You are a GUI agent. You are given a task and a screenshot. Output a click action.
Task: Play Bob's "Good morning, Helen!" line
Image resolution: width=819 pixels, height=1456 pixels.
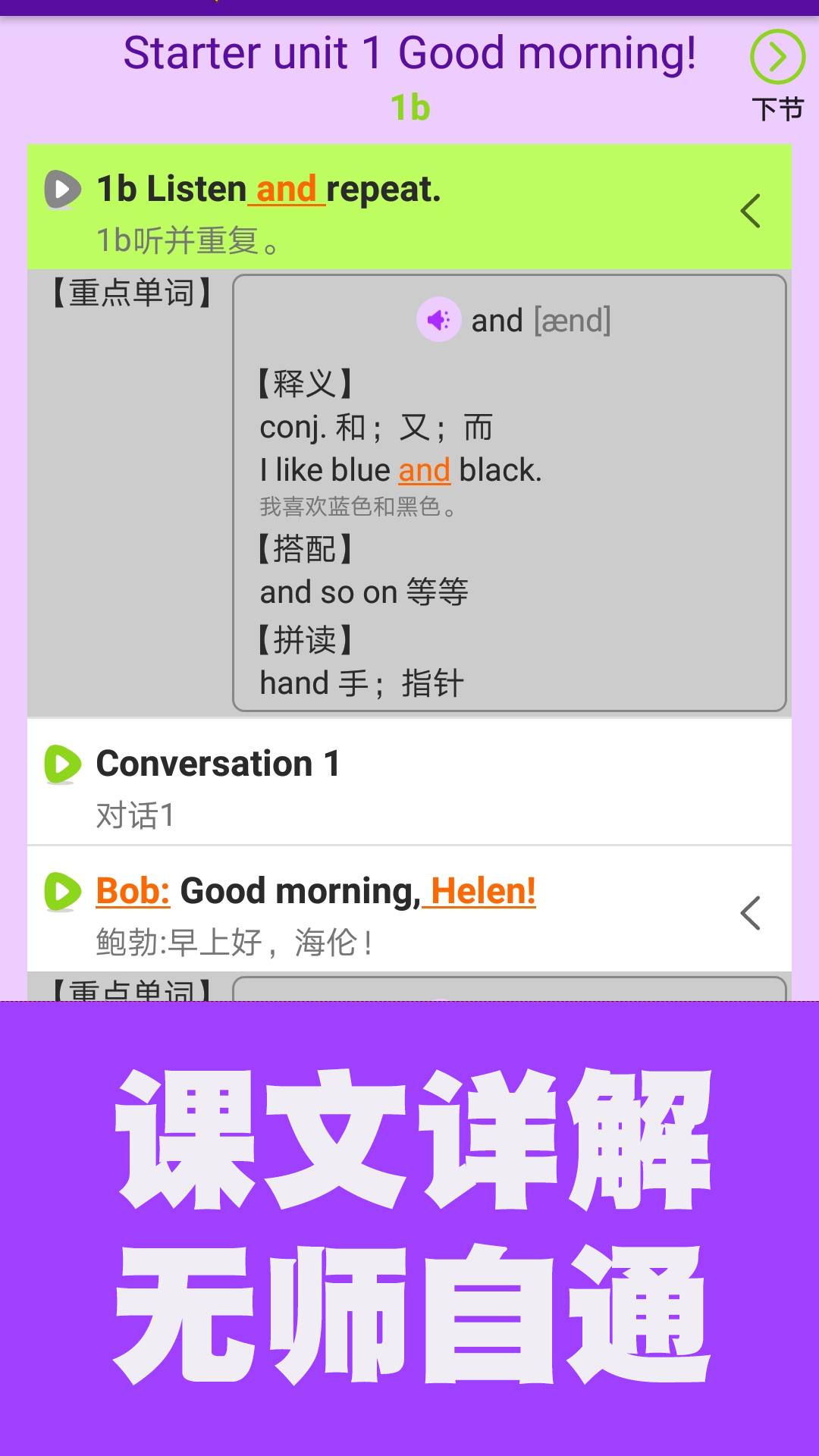[62, 890]
